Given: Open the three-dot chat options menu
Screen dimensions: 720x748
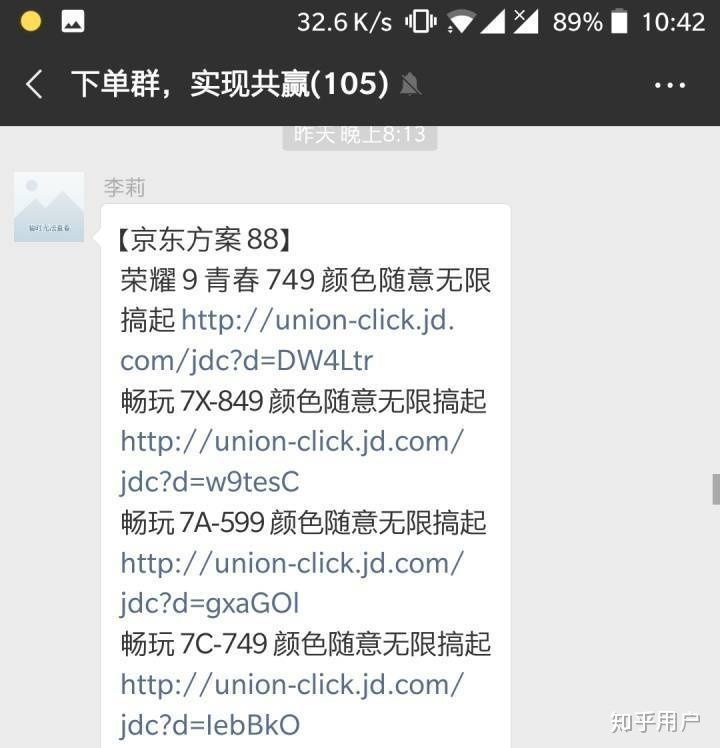Looking at the screenshot, I should click(x=669, y=85).
